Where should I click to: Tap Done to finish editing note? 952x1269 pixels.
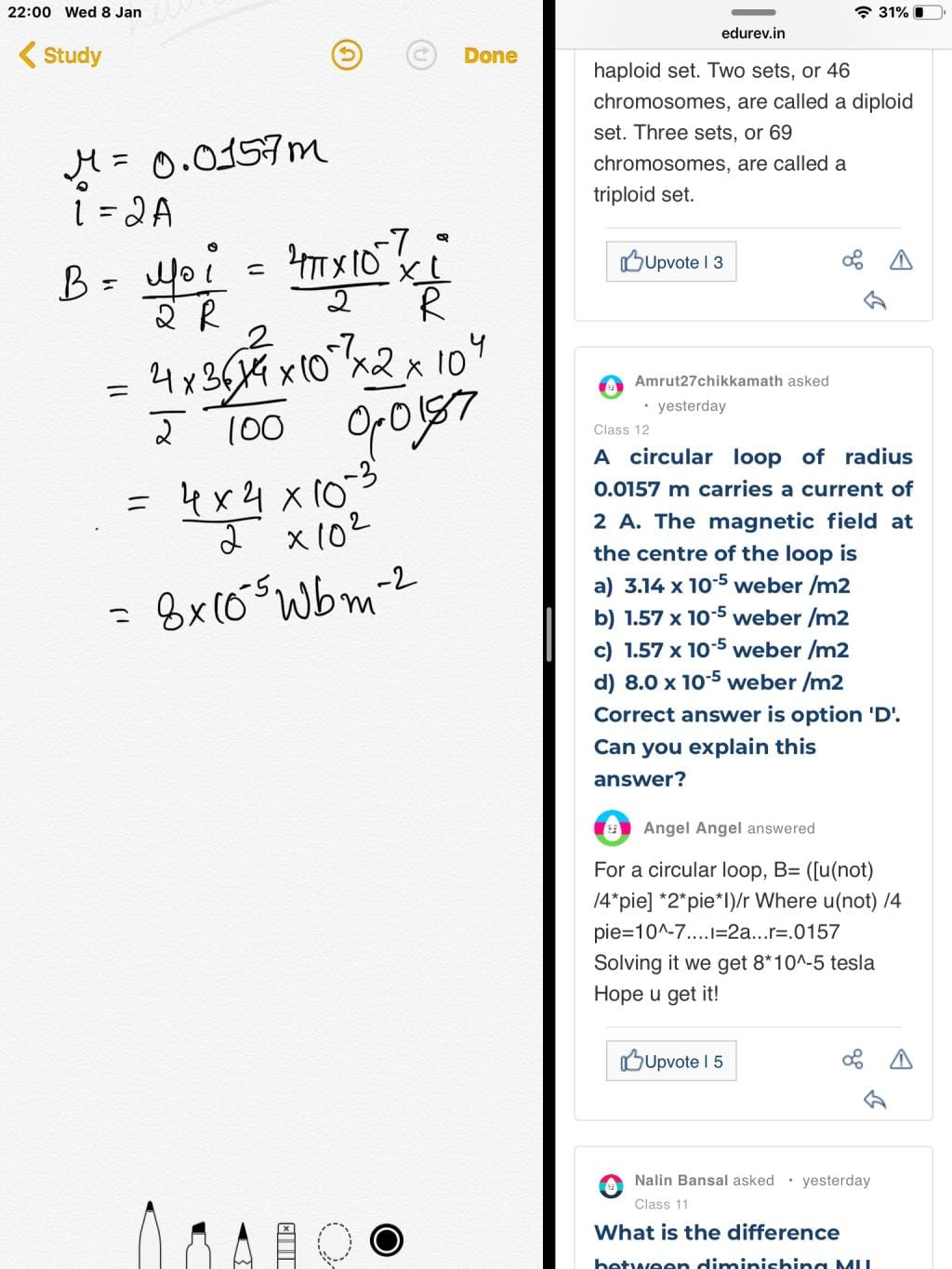coord(490,56)
